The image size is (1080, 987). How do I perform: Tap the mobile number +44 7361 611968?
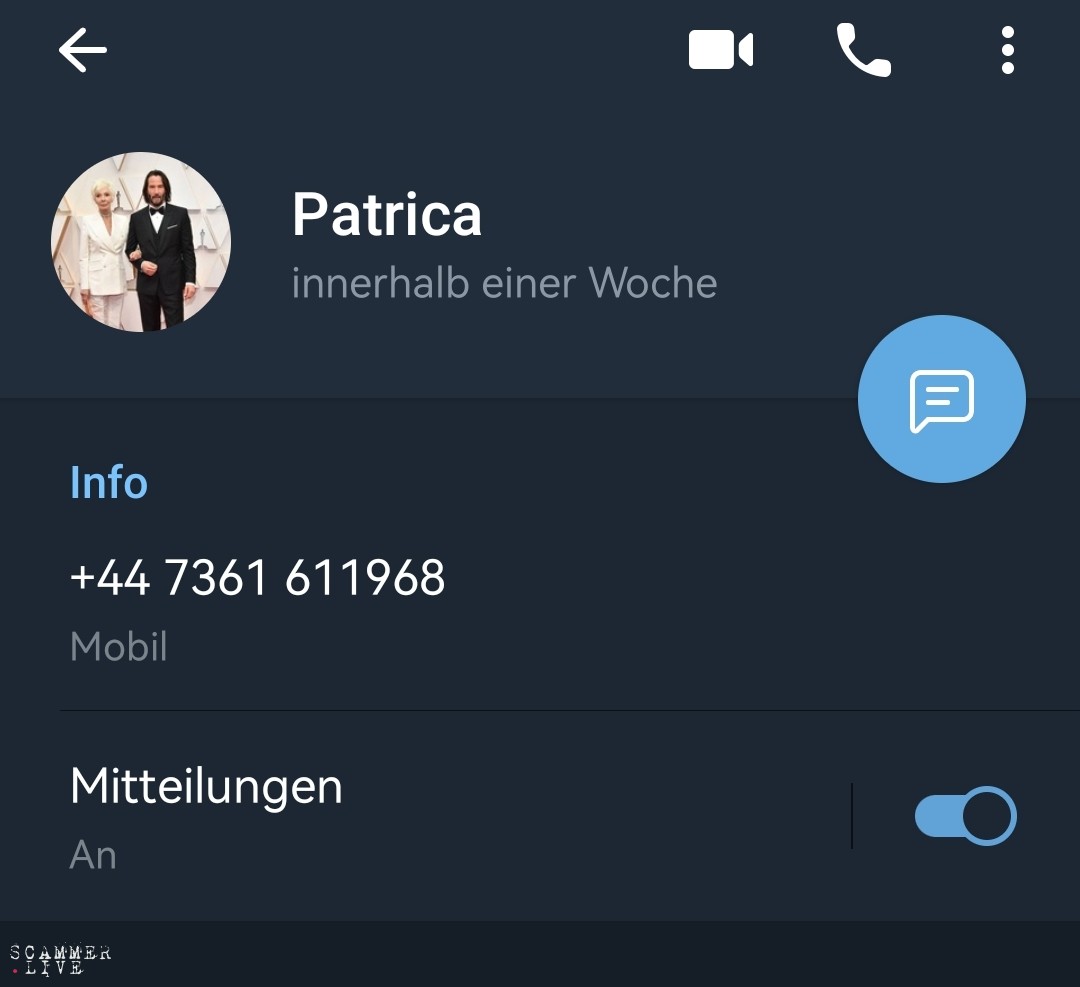(x=258, y=579)
